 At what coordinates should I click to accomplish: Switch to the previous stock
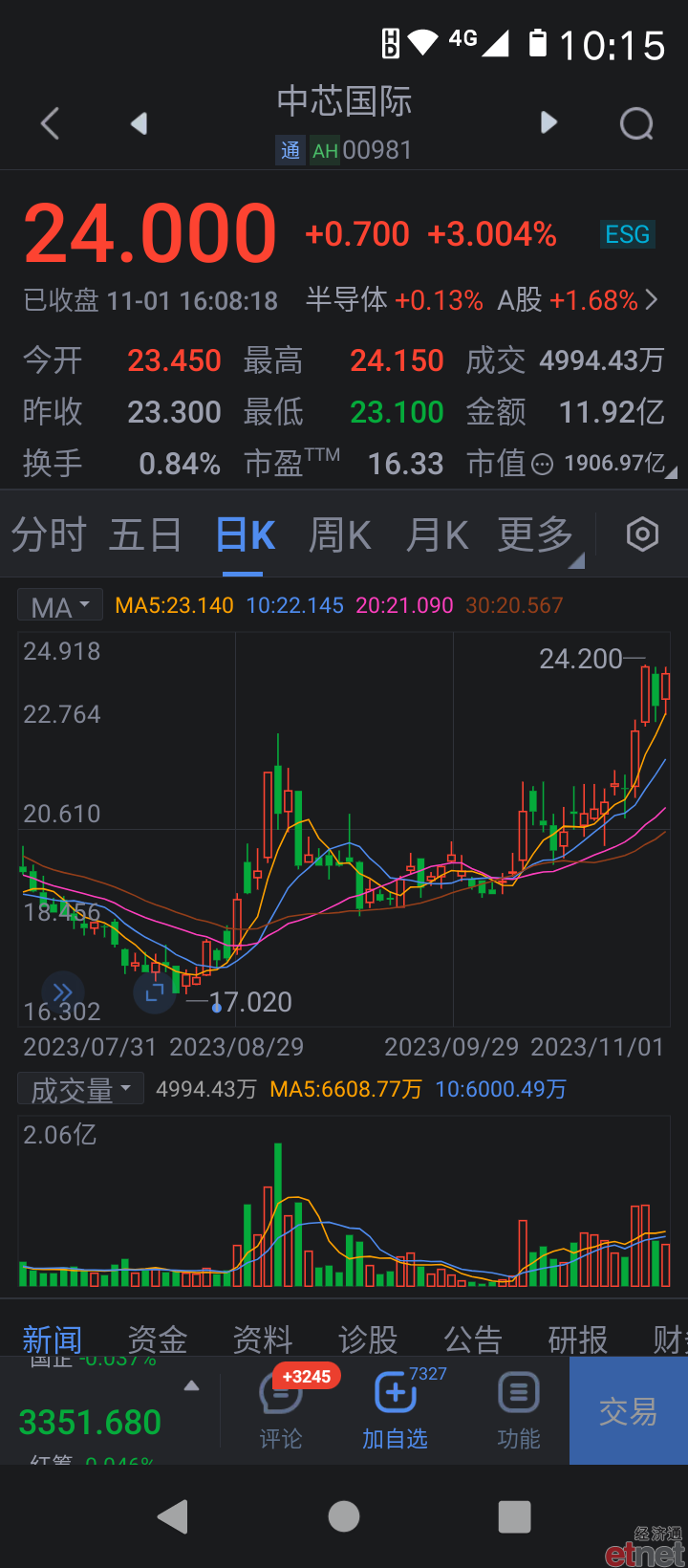(x=140, y=123)
